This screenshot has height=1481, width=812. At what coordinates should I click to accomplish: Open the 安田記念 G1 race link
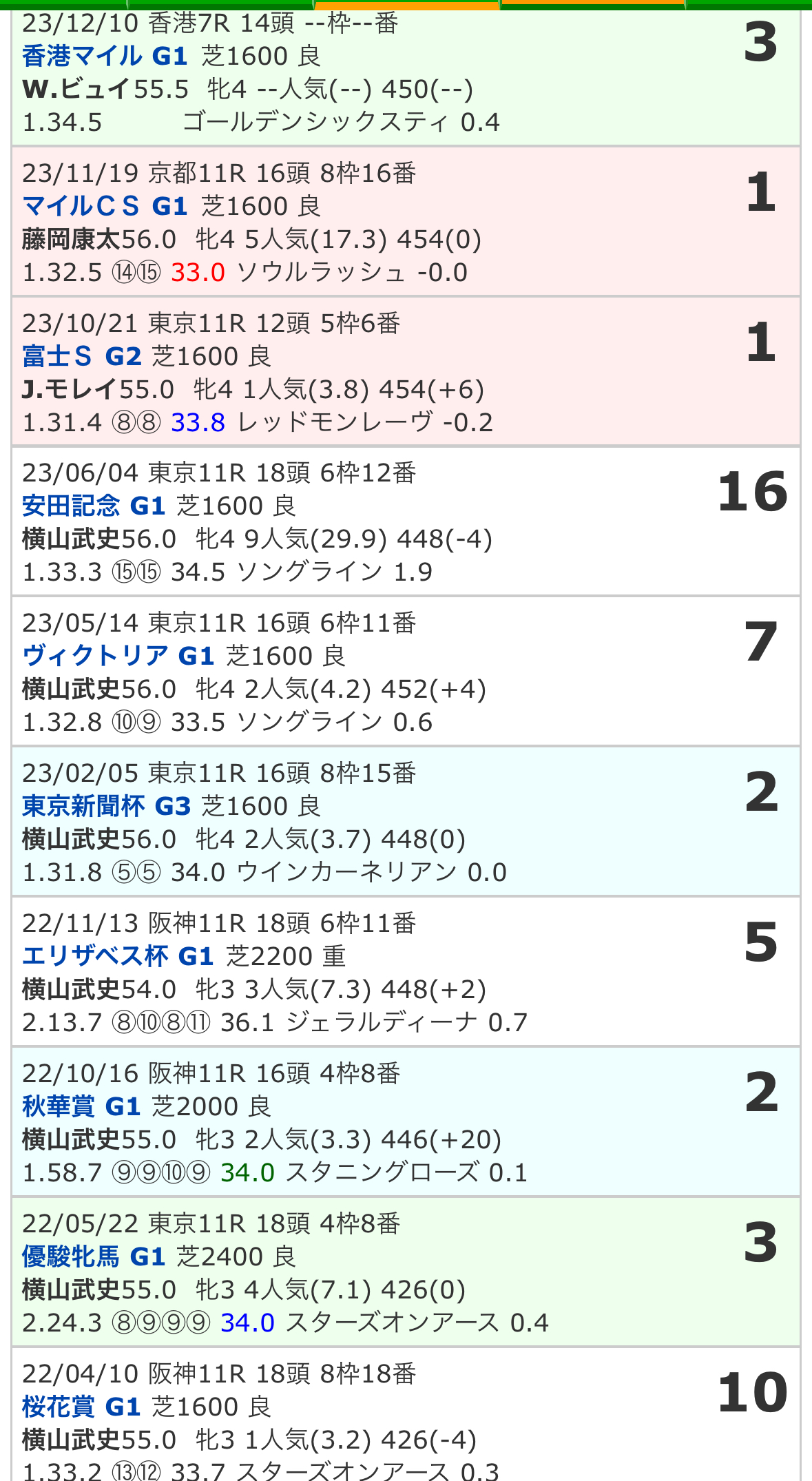click(94, 506)
